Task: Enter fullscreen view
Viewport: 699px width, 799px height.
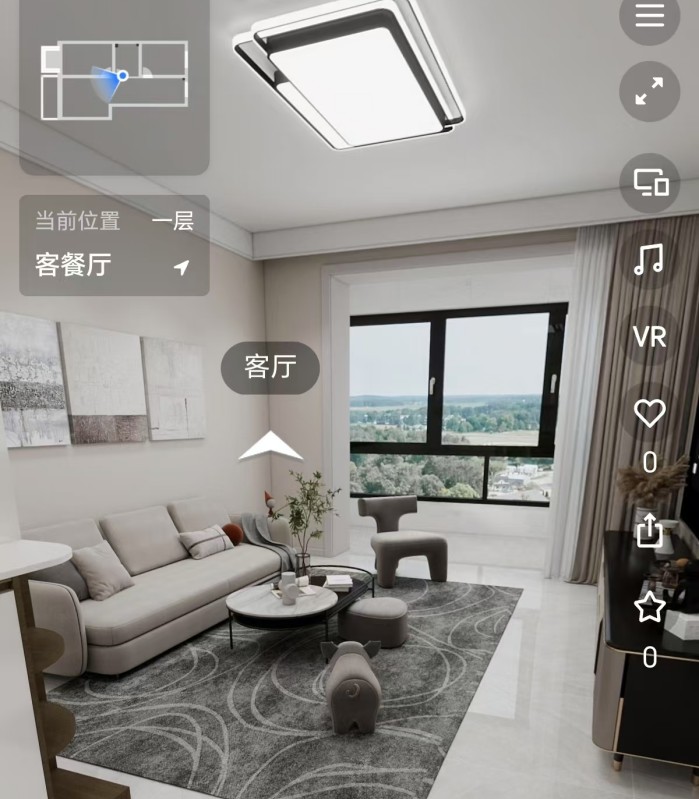Action: [649, 92]
